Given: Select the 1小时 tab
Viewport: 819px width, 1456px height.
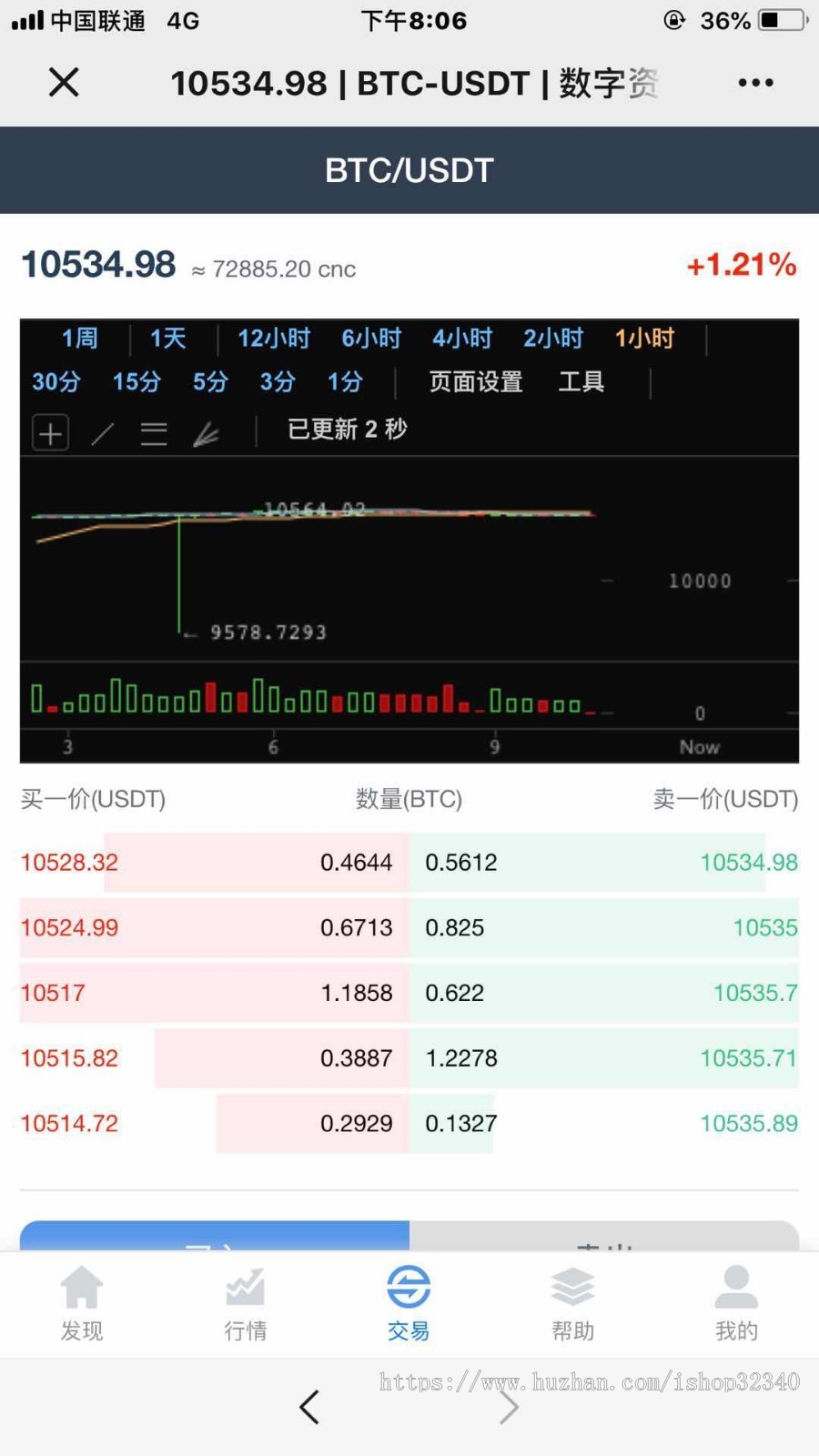Looking at the screenshot, I should [x=642, y=338].
